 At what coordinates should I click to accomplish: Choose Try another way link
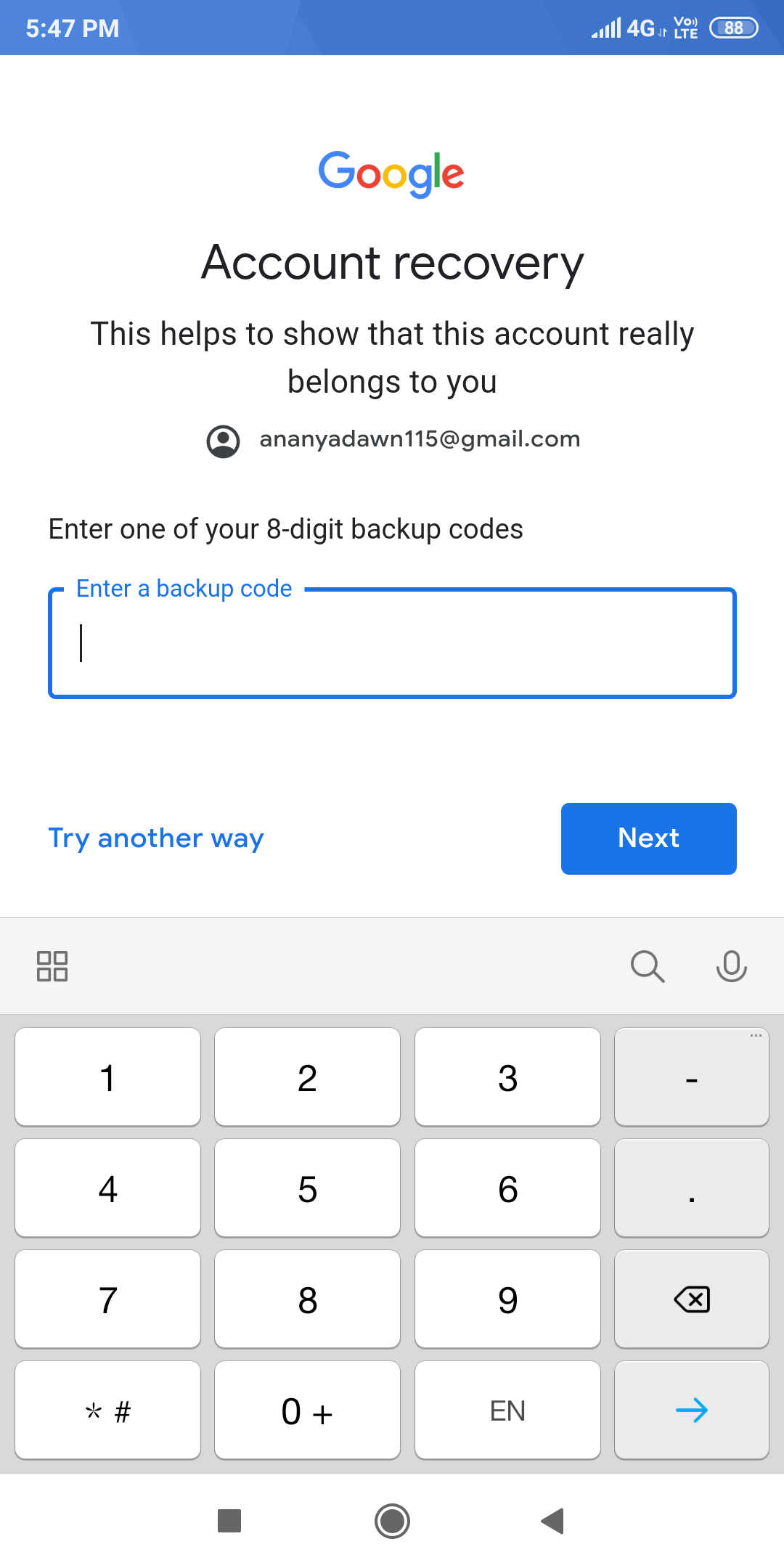[156, 838]
